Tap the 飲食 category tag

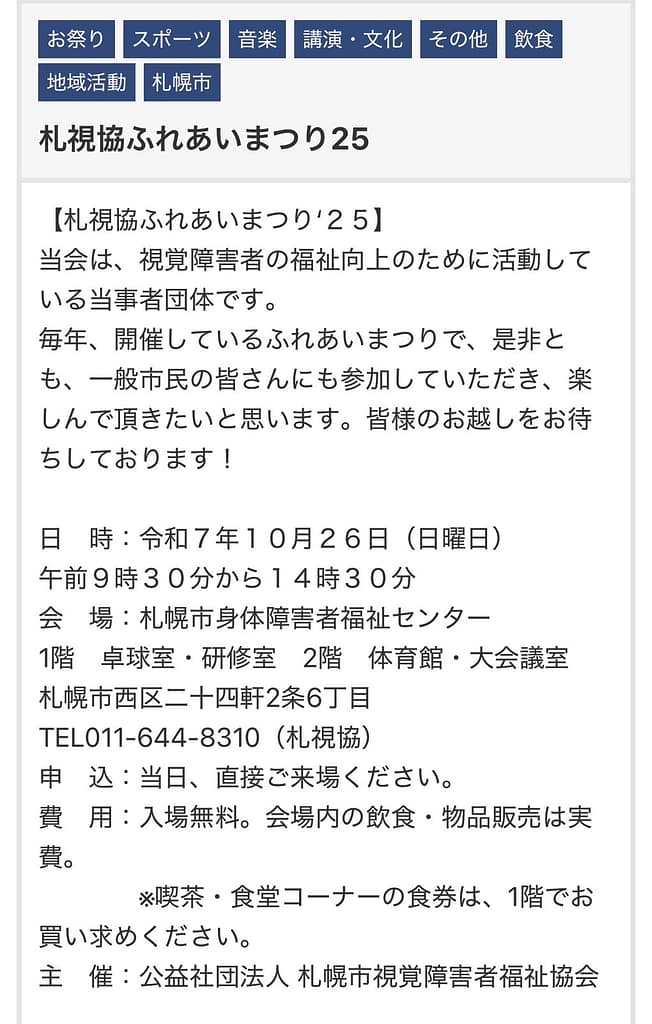coord(533,39)
